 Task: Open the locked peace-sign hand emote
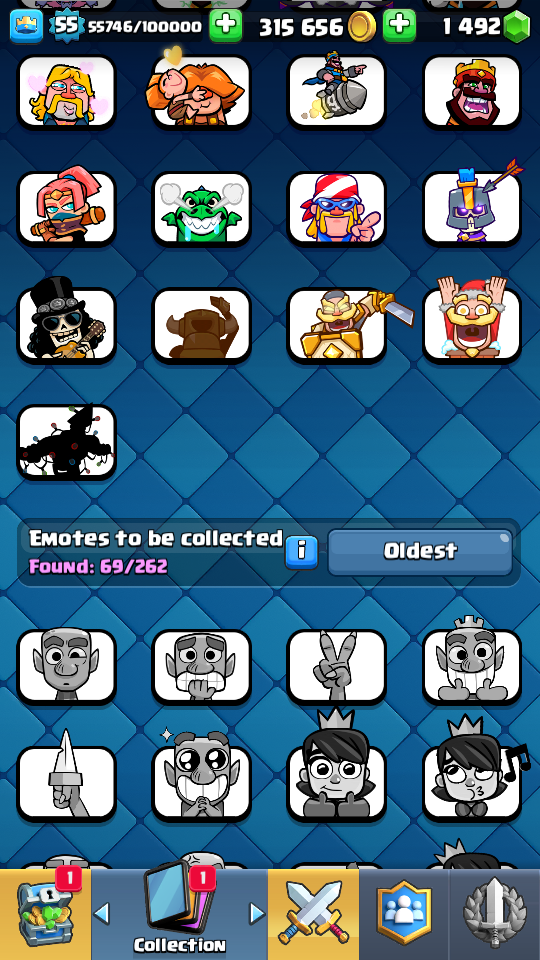point(336,666)
